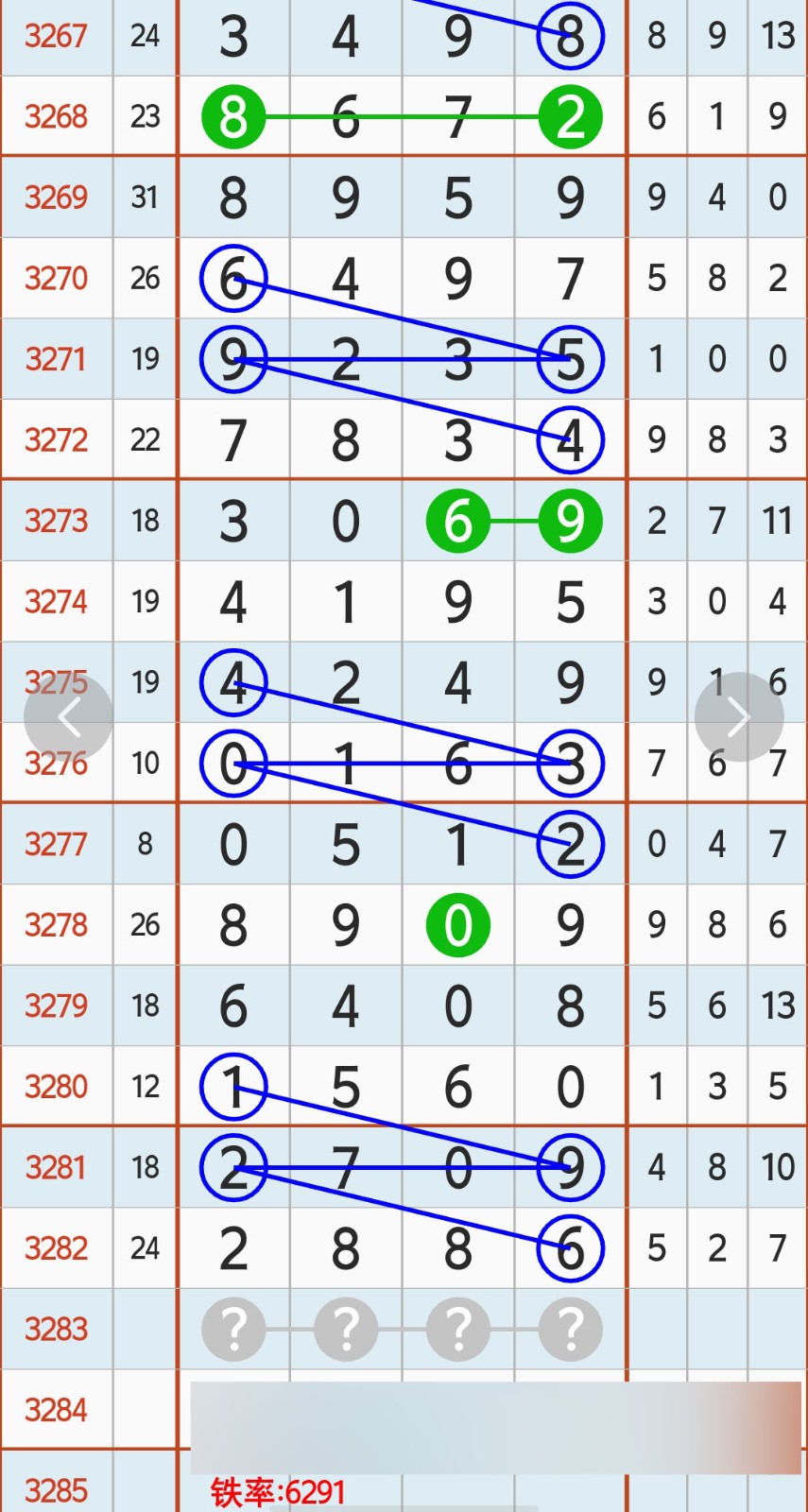Click the blue circled 0 in row 3276
The width and height of the screenshot is (808, 1512).
[x=232, y=764]
